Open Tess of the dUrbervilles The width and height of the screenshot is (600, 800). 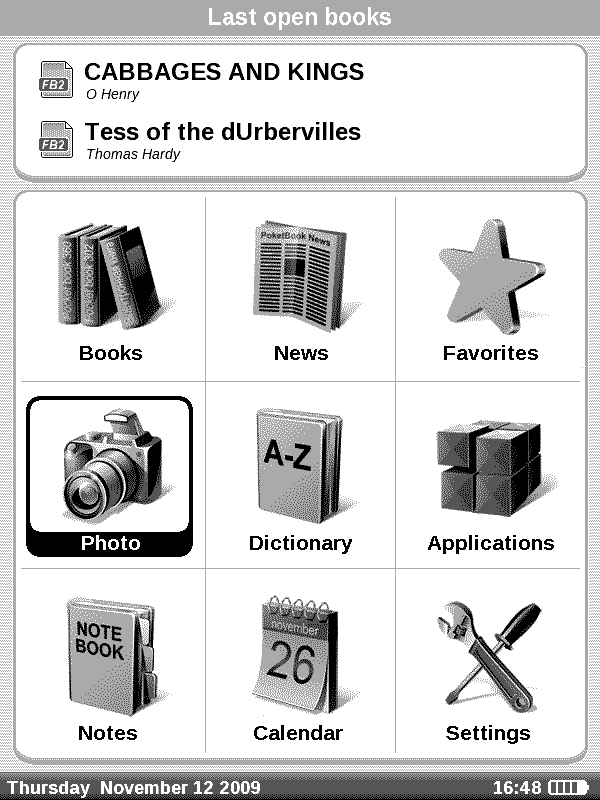[222, 133]
